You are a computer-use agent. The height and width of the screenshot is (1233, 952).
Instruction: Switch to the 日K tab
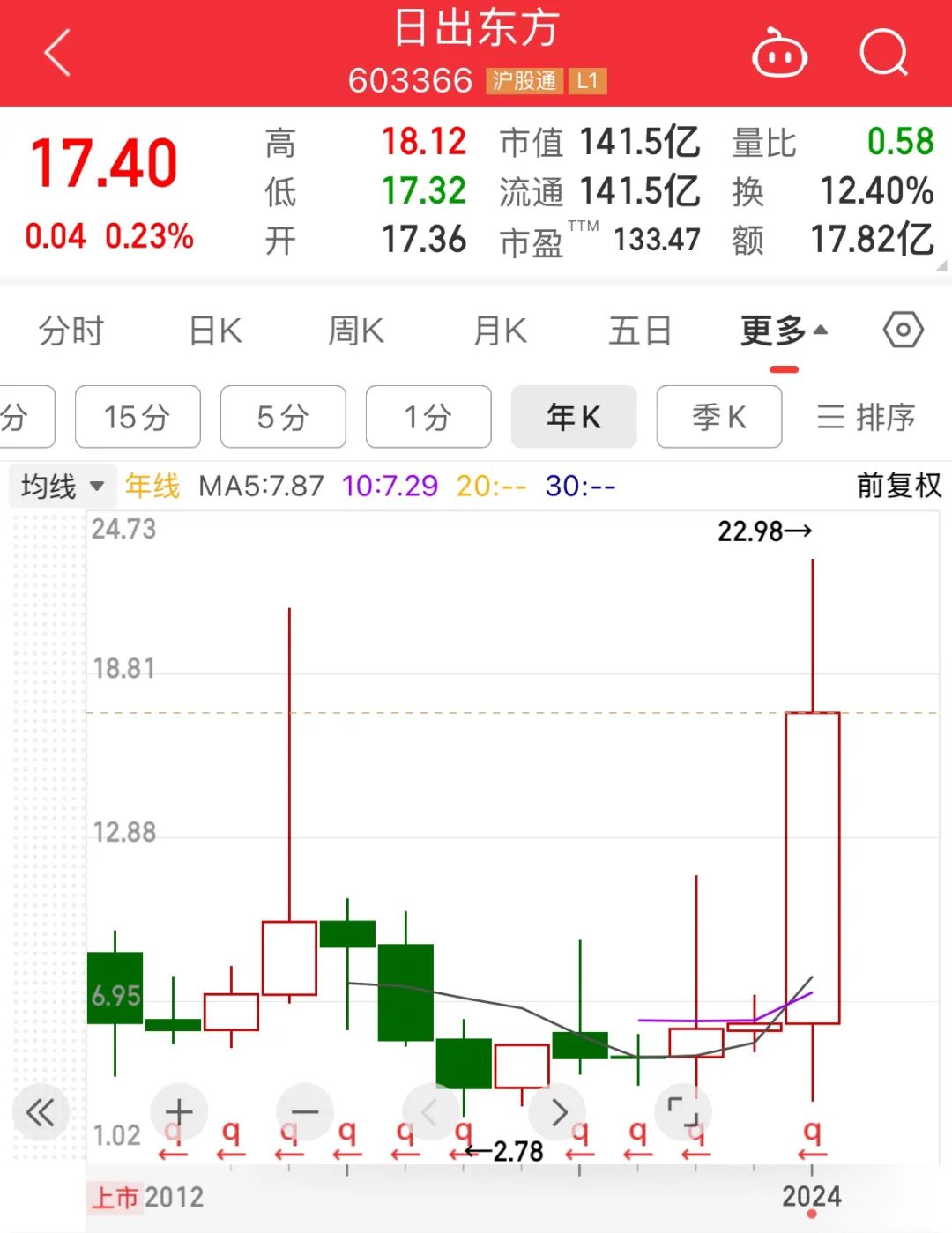click(x=216, y=331)
